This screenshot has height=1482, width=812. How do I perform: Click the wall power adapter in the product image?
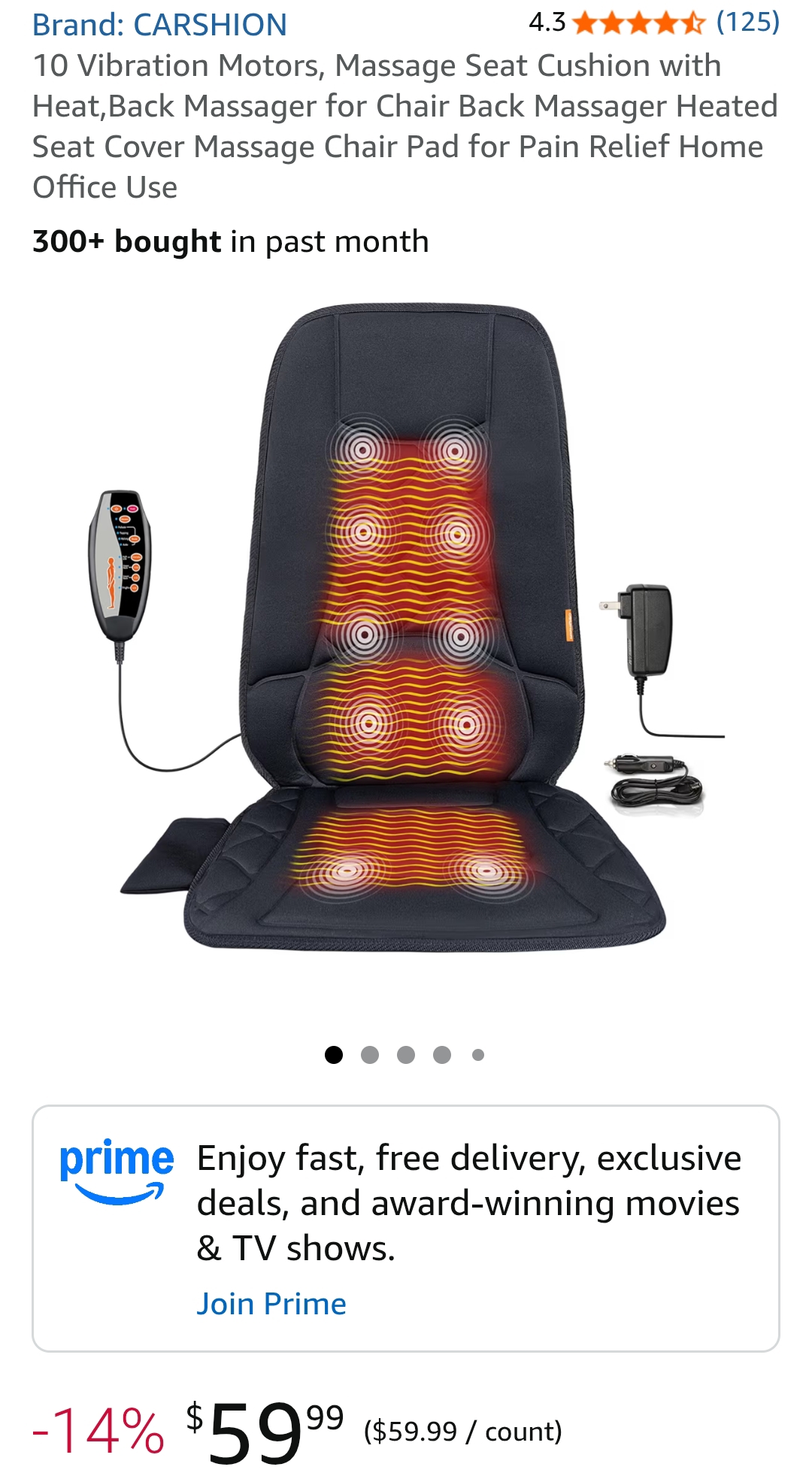(x=650, y=628)
